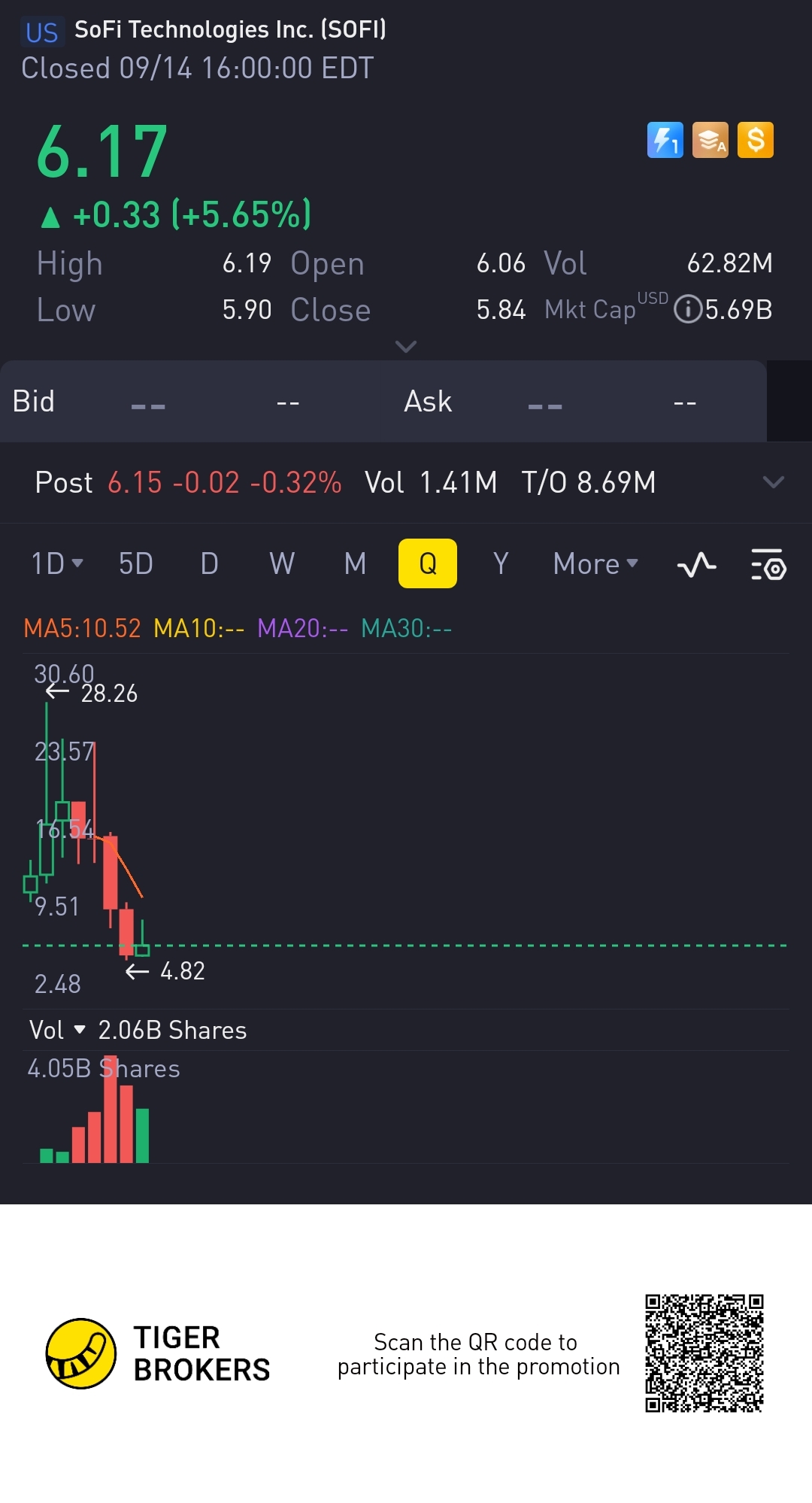Select the 5D chart period
This screenshot has width=812, height=1503.
tap(136, 563)
